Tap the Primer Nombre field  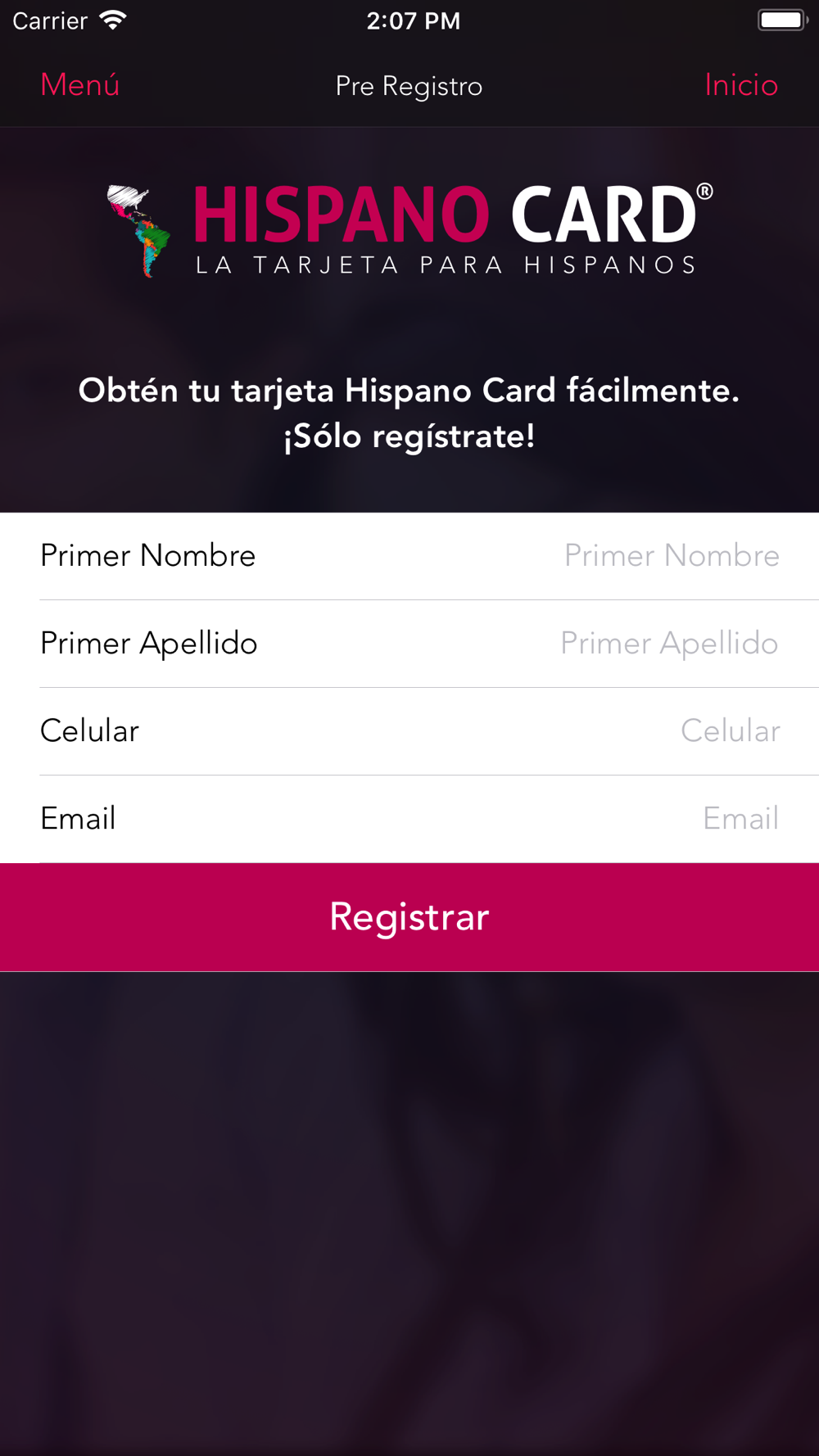[409, 556]
